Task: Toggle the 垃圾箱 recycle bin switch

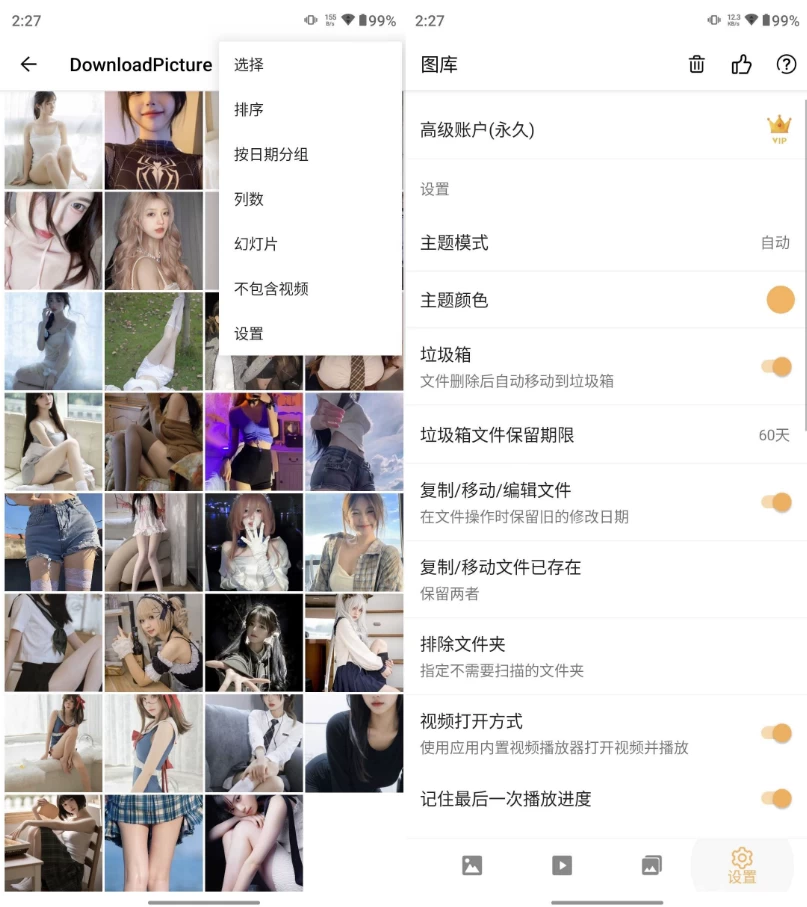Action: coord(777,367)
